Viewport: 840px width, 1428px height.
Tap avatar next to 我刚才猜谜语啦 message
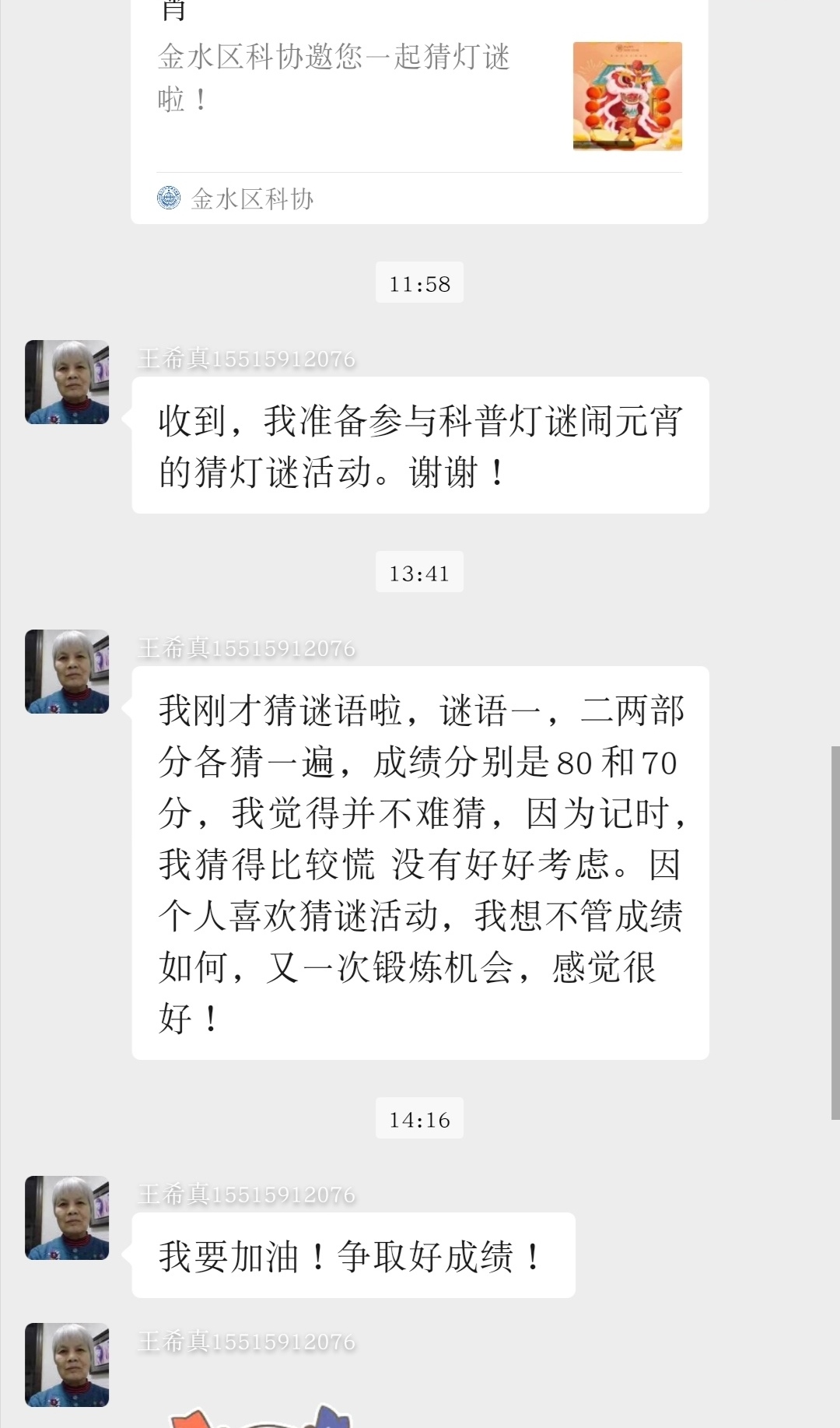67,672
